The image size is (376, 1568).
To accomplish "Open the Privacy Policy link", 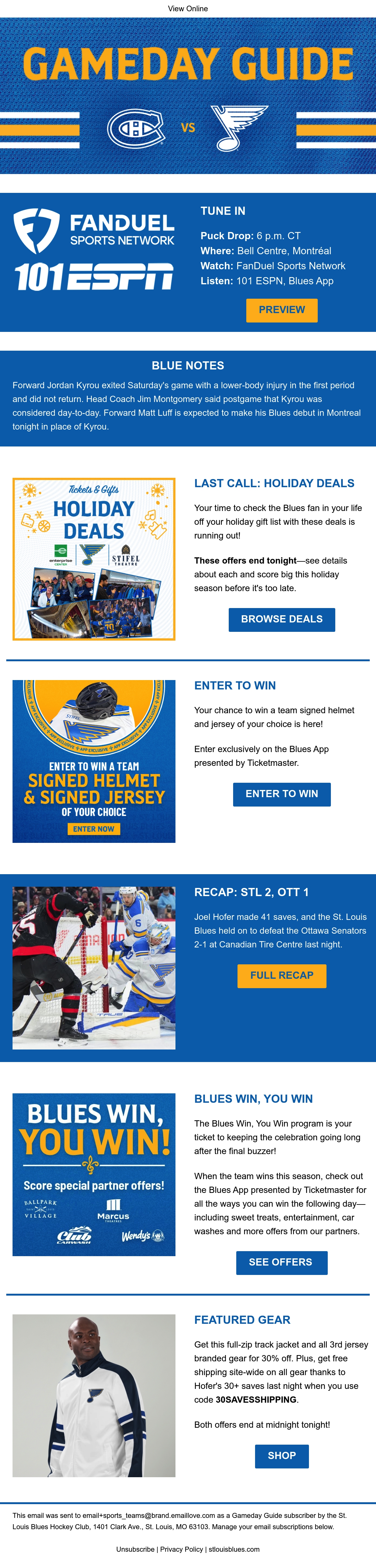I will coord(182,1549).
